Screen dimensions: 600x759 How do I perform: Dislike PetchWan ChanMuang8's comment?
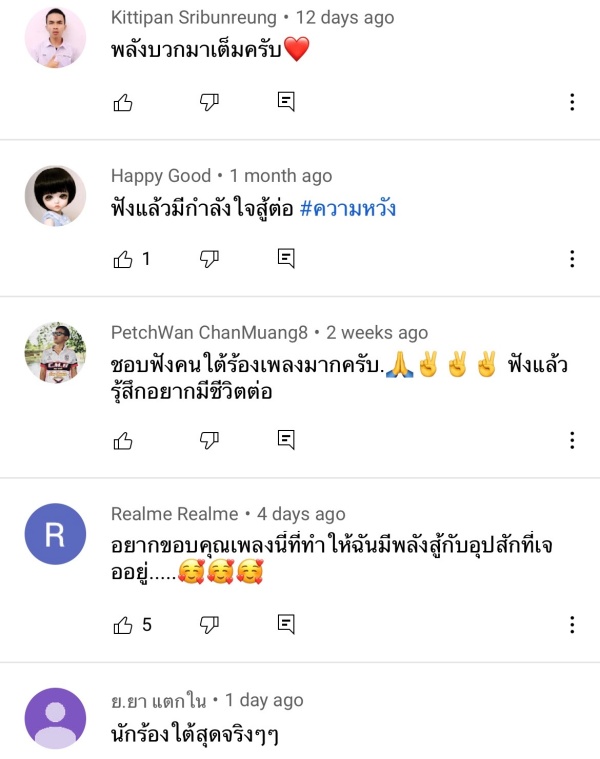point(209,440)
